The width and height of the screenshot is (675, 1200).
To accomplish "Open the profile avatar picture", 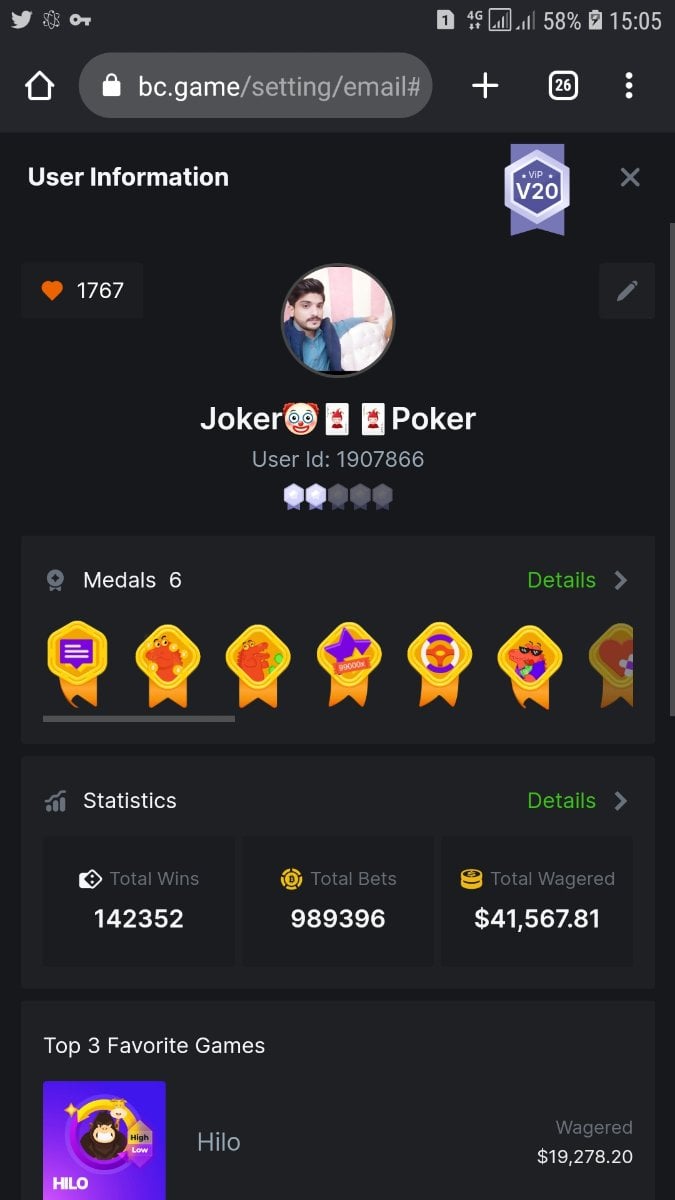I will (338, 321).
